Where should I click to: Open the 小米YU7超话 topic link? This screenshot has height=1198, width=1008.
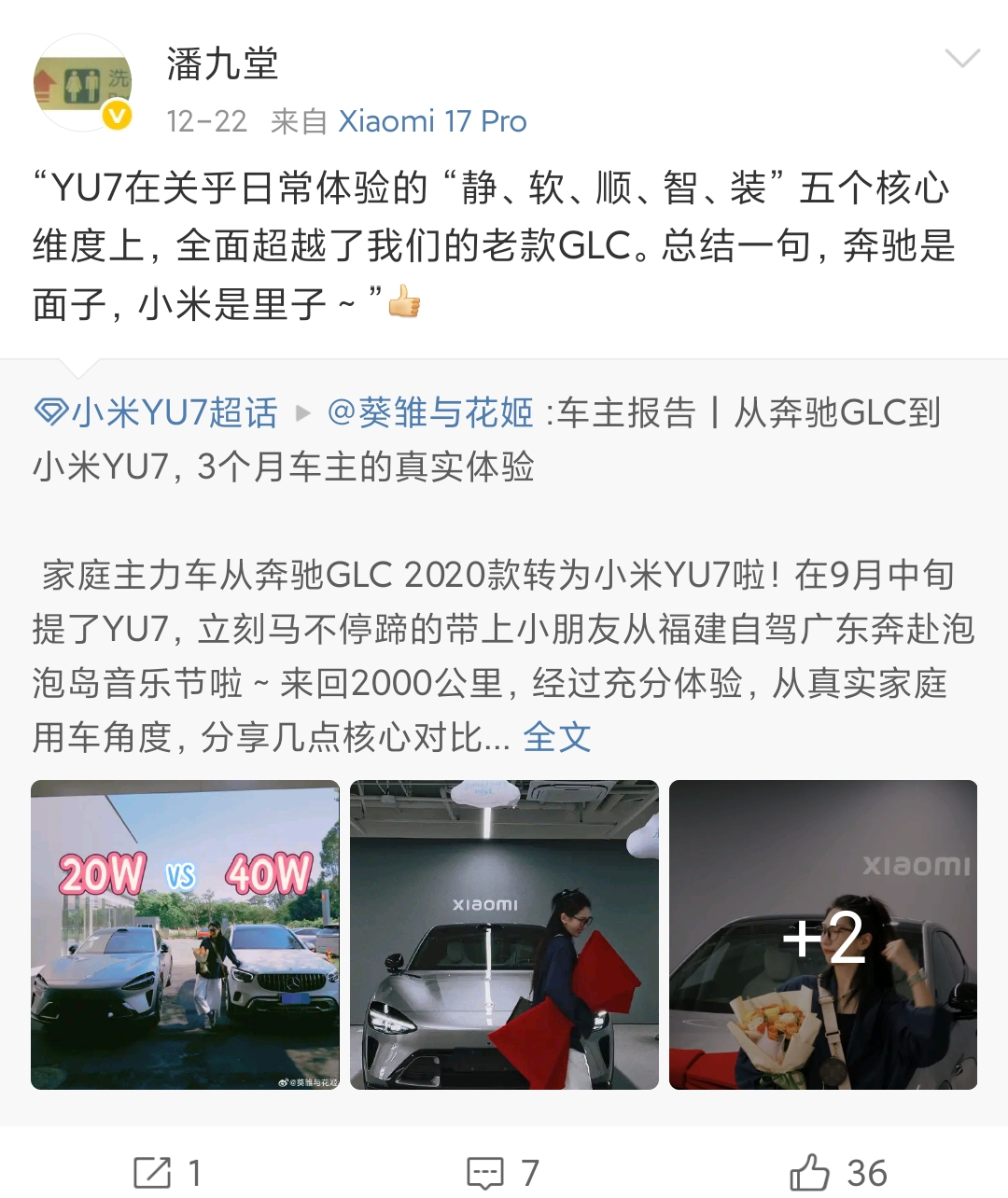[157, 411]
